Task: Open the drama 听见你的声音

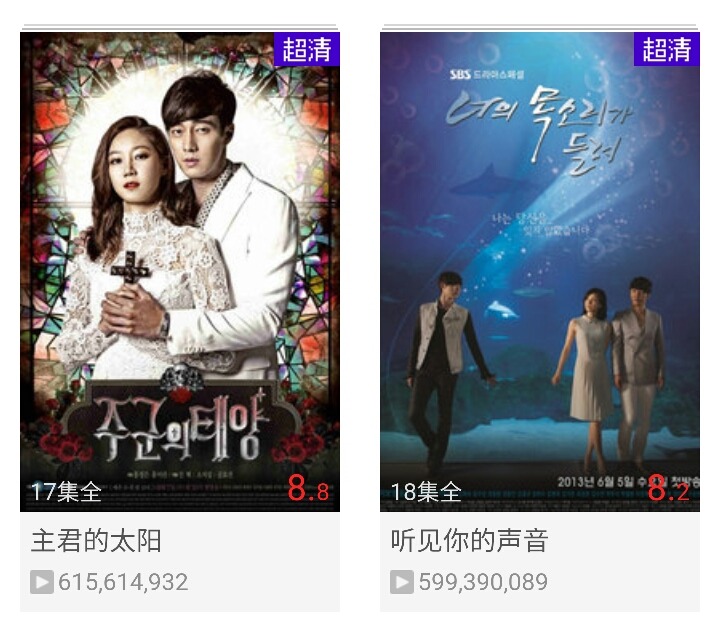Action: pyautogui.click(x=540, y=271)
